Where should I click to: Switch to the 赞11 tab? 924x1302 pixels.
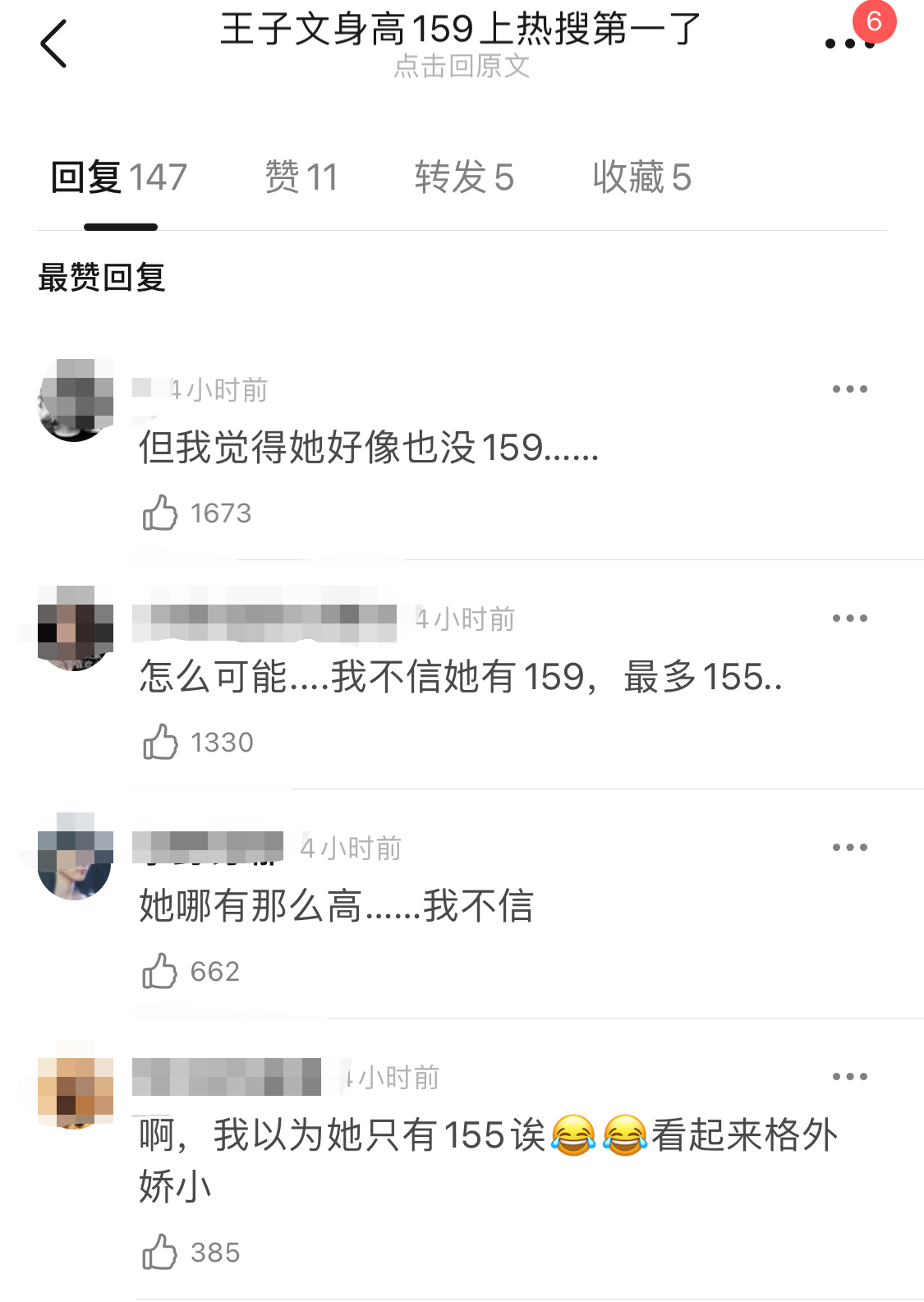(x=301, y=176)
